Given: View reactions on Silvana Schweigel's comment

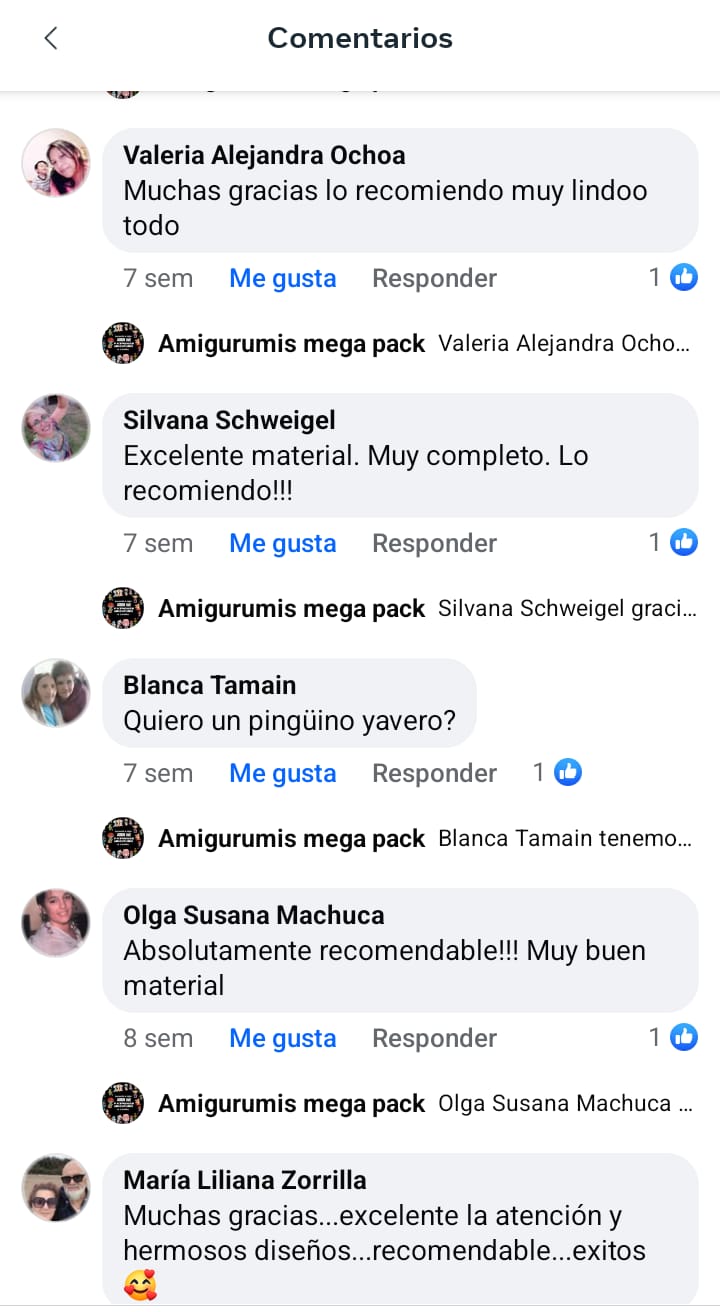Looking at the screenshot, I should tap(673, 542).
